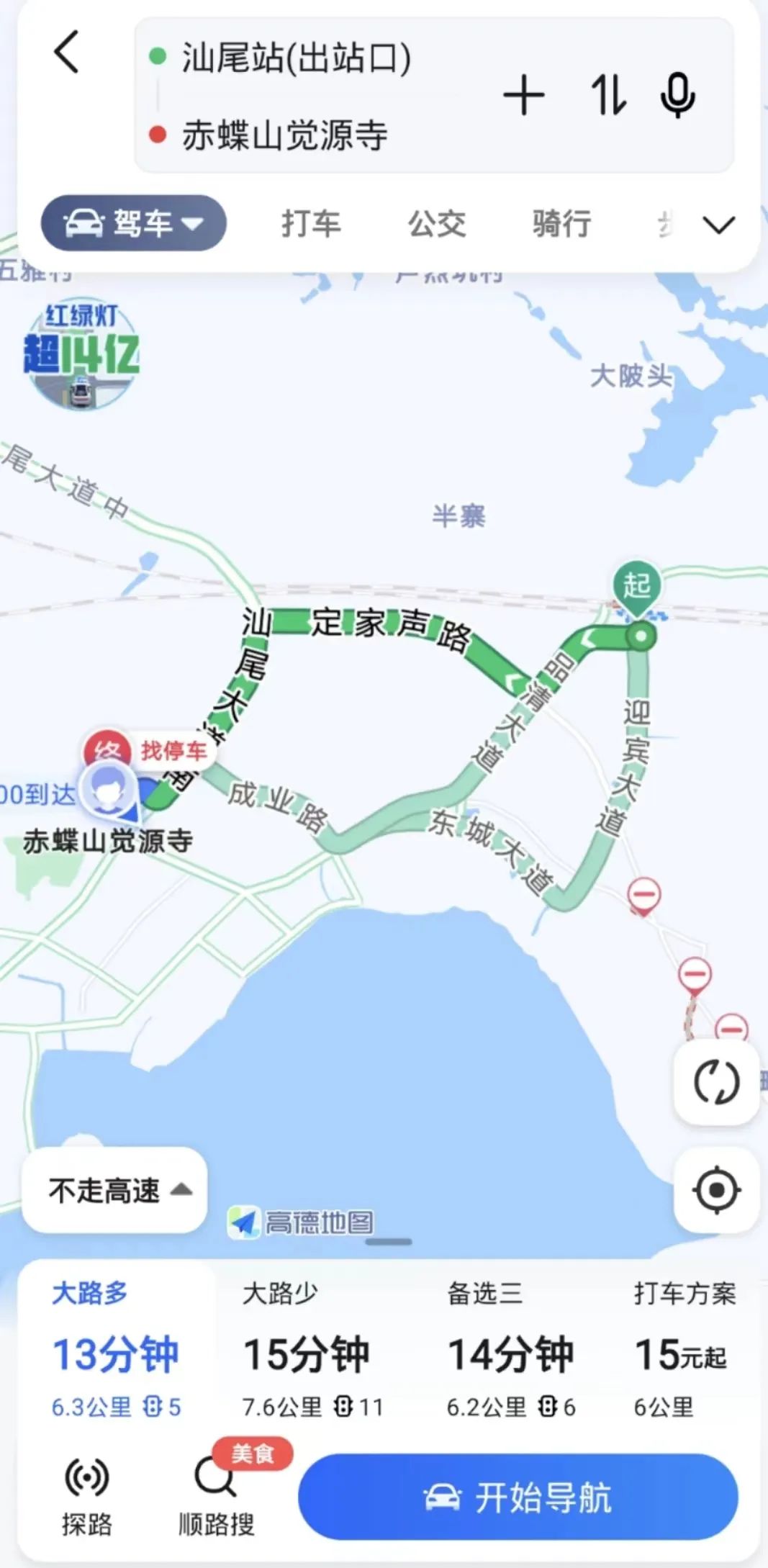Edit the starting point 汕尾站(出站口)
768x1568 pixels.
(296, 58)
